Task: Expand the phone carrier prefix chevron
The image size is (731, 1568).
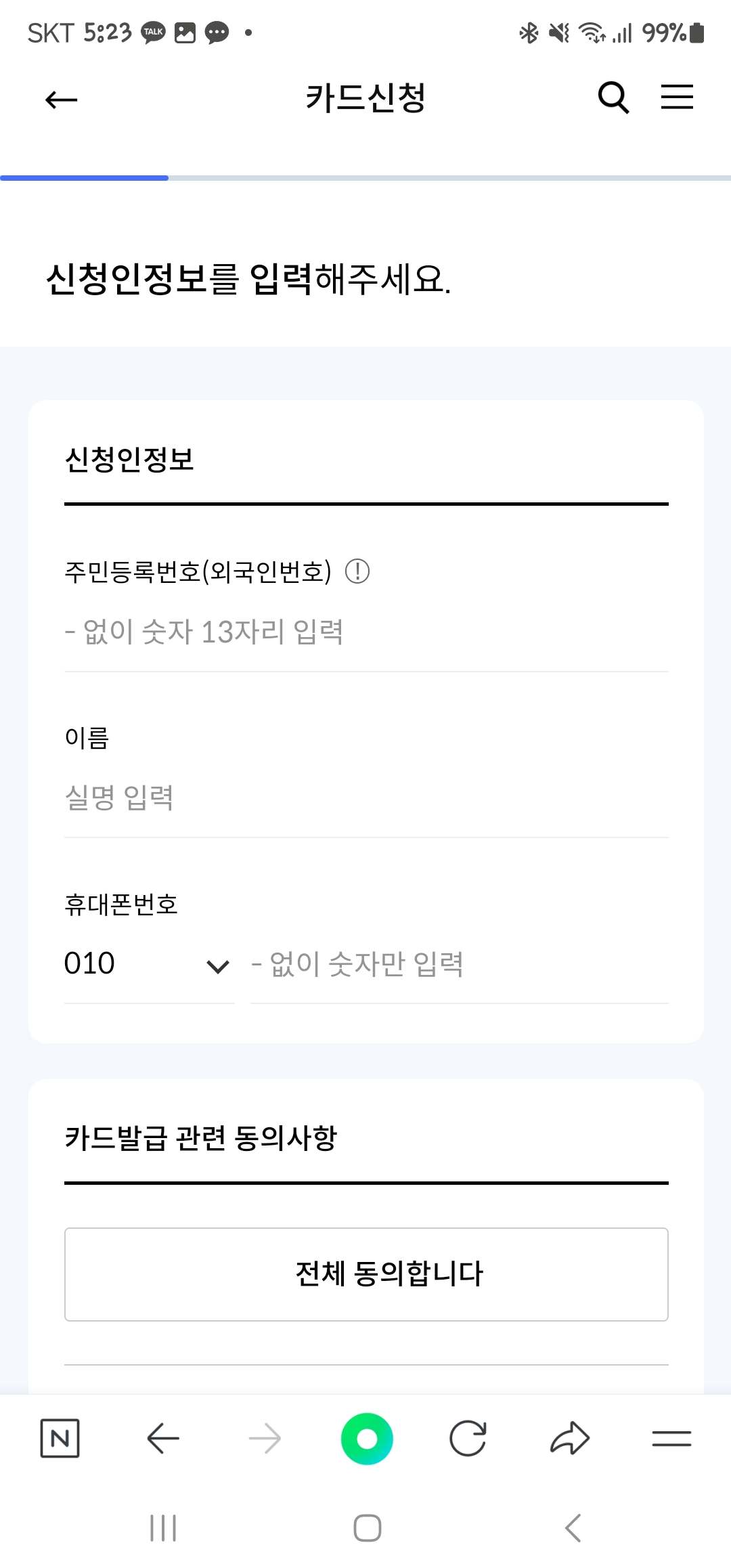Action: 217,965
